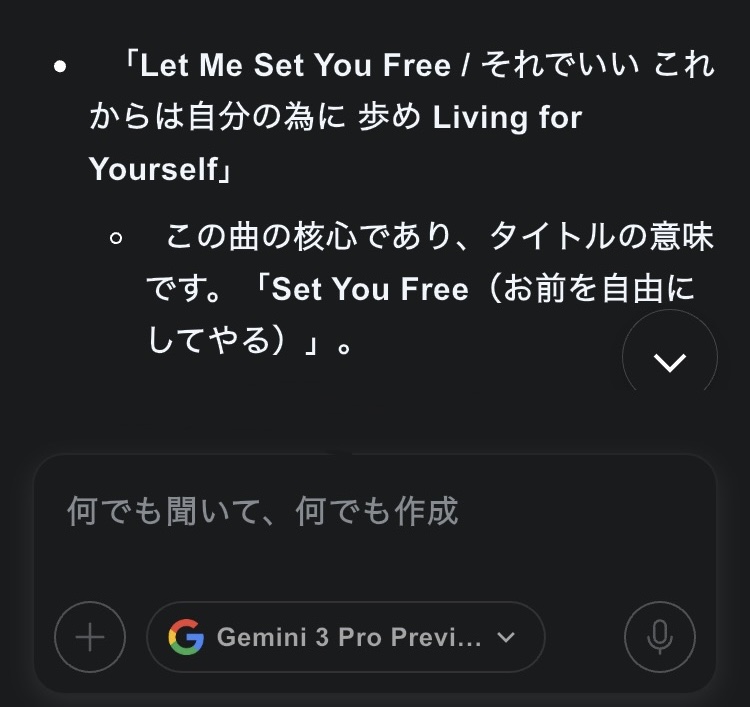The image size is (750, 707).
Task: Open the plus attachment menu
Action: (x=90, y=637)
